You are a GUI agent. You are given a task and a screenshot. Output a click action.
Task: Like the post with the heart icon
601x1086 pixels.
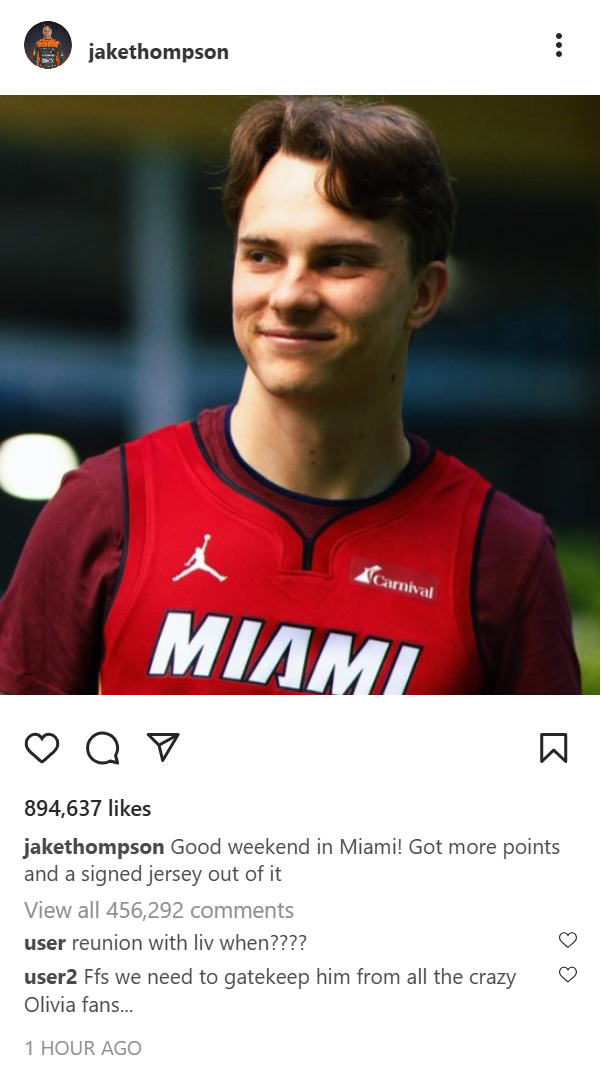(42, 748)
